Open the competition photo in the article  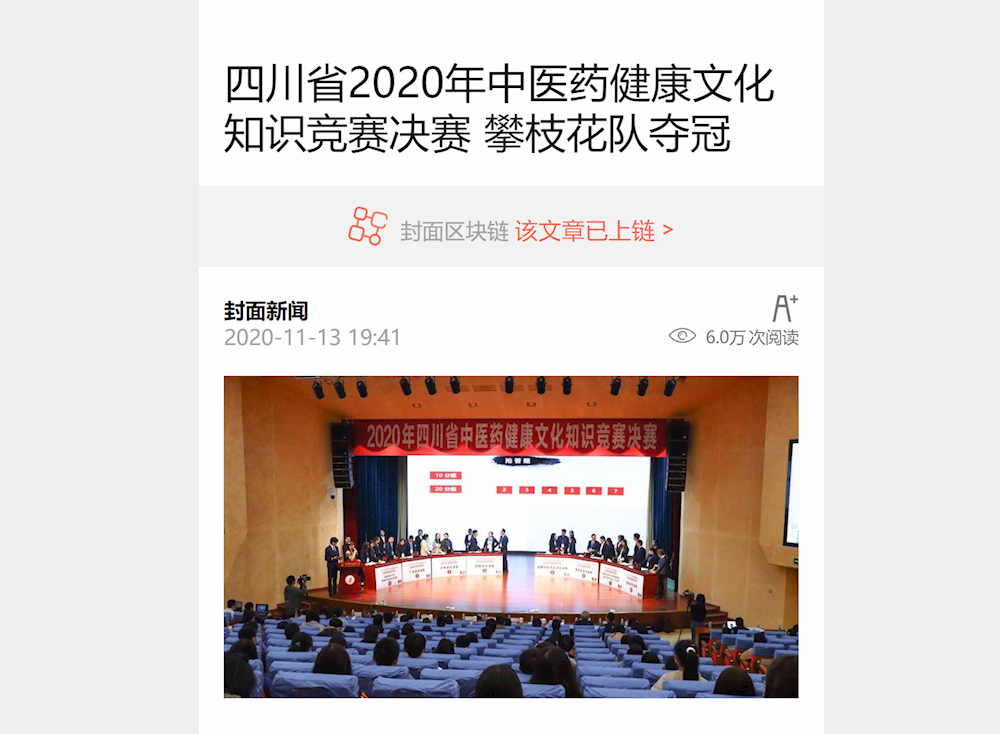tap(511, 536)
